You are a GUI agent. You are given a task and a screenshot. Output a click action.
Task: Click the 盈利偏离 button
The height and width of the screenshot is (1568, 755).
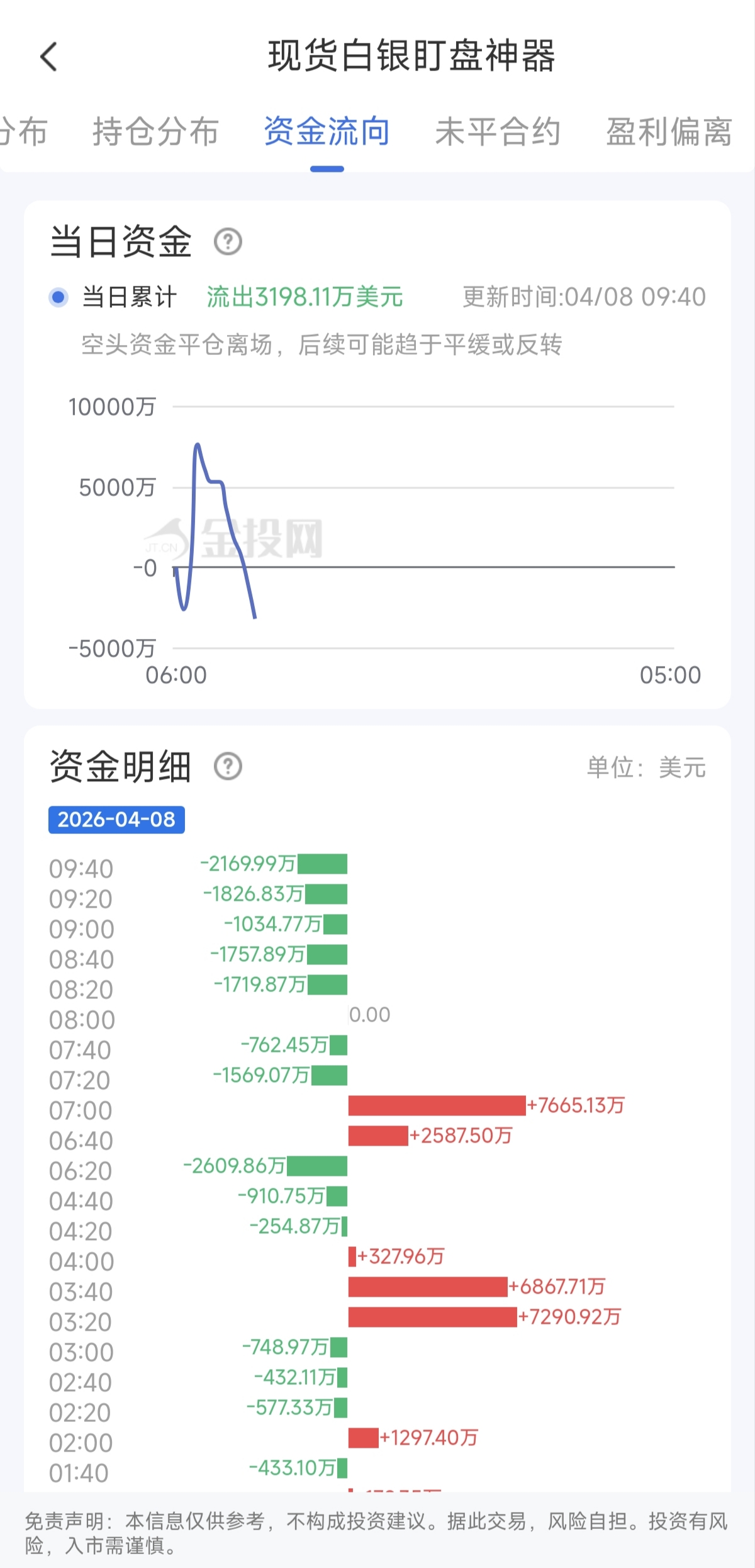click(669, 133)
